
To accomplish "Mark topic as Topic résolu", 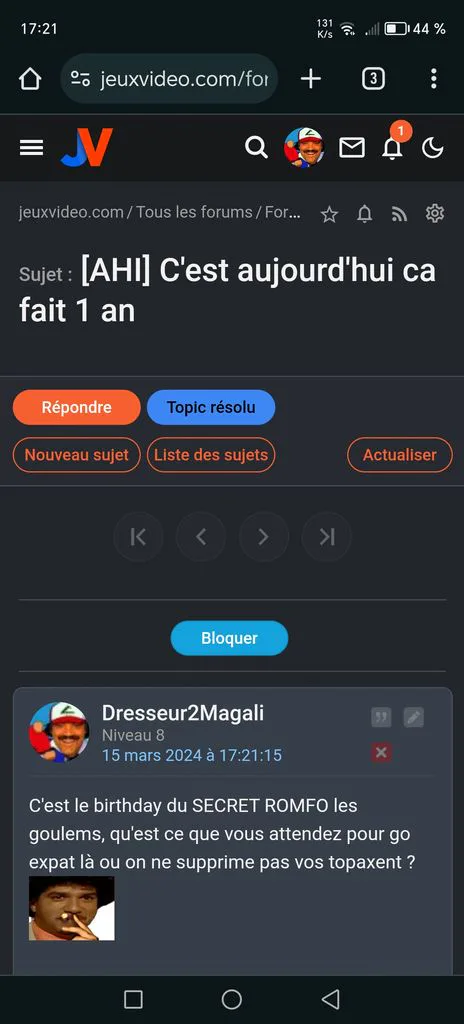I will pyautogui.click(x=211, y=408).
